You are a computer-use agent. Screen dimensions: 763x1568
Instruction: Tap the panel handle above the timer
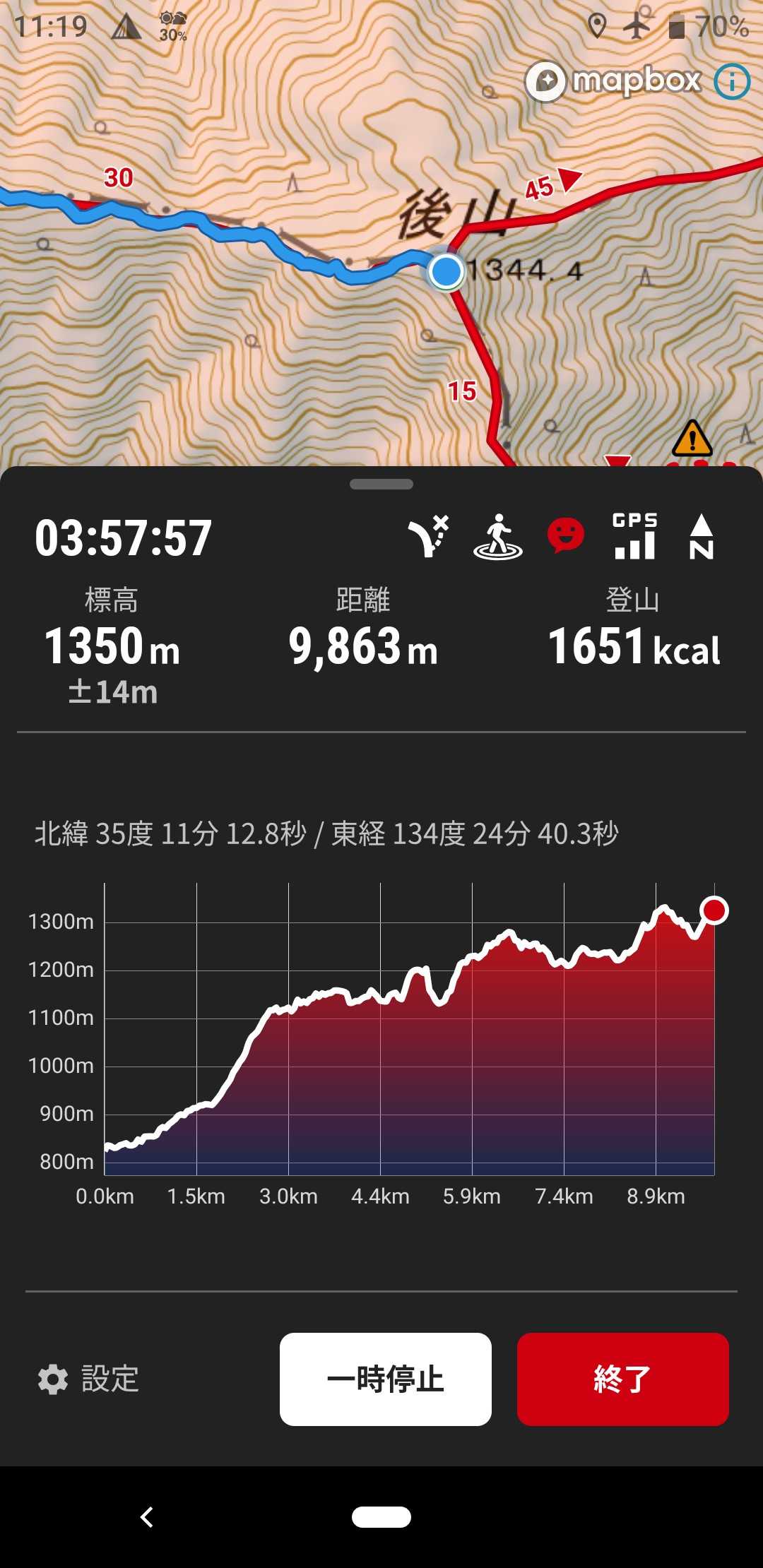(381, 485)
